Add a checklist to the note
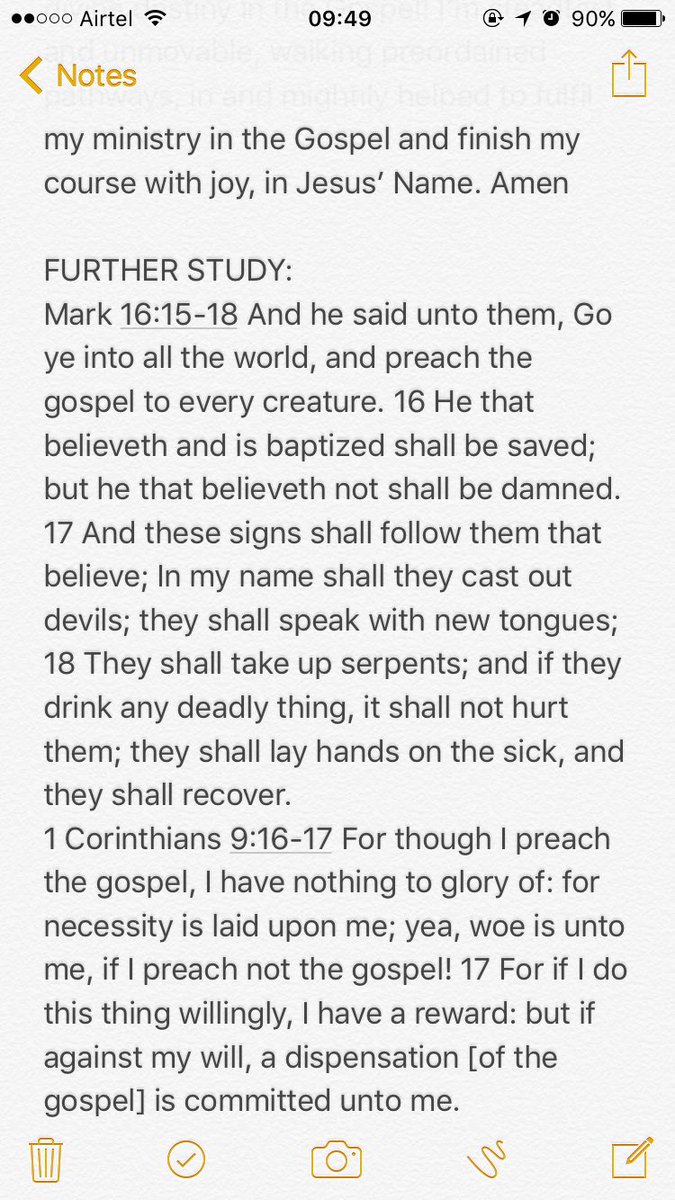Viewport: 675px width, 1200px height. coord(186,1160)
